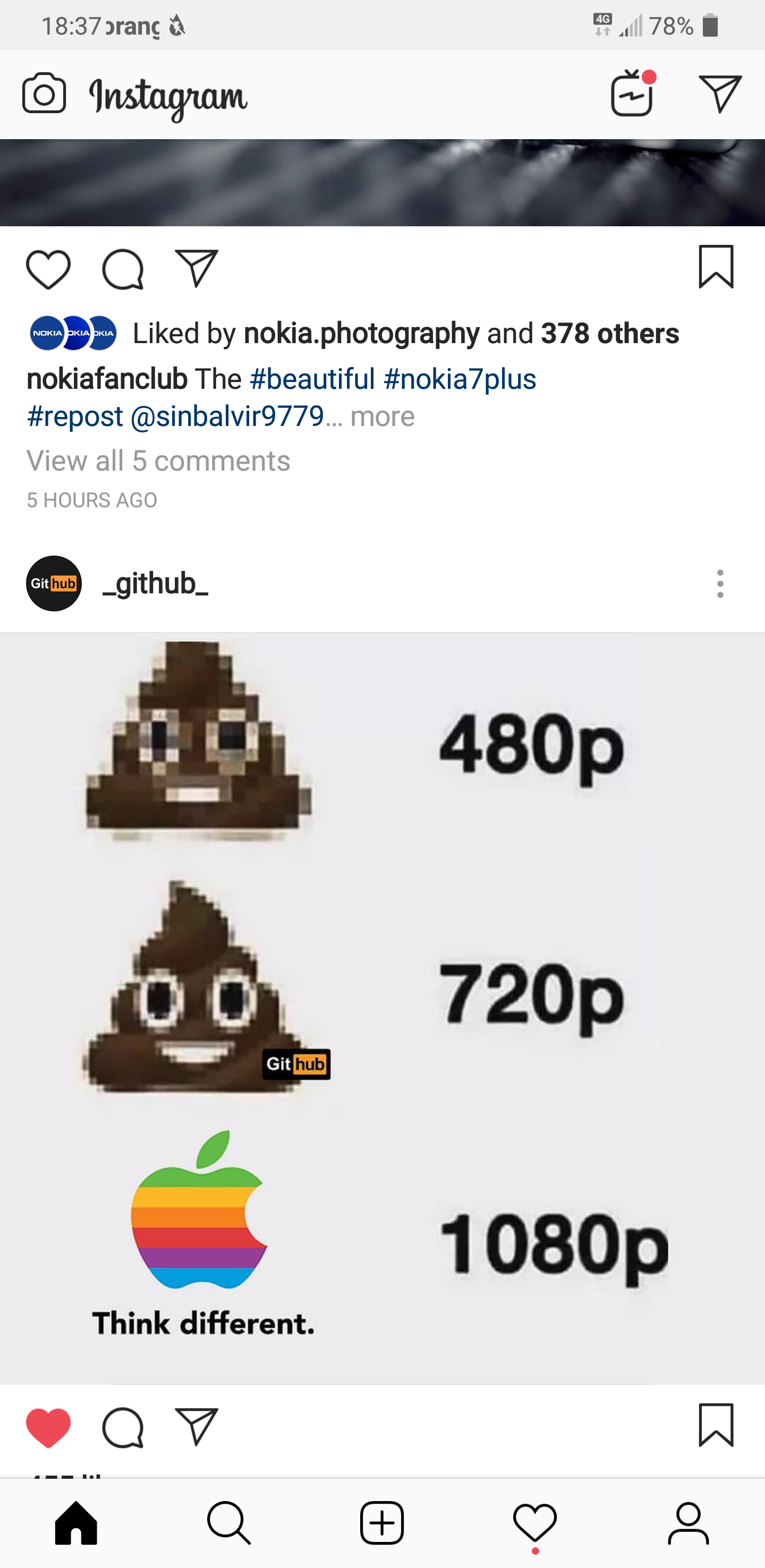Image resolution: width=765 pixels, height=1568 pixels.
Task: Visit the @sinbalvir9779 profile mention
Action: [x=227, y=416]
